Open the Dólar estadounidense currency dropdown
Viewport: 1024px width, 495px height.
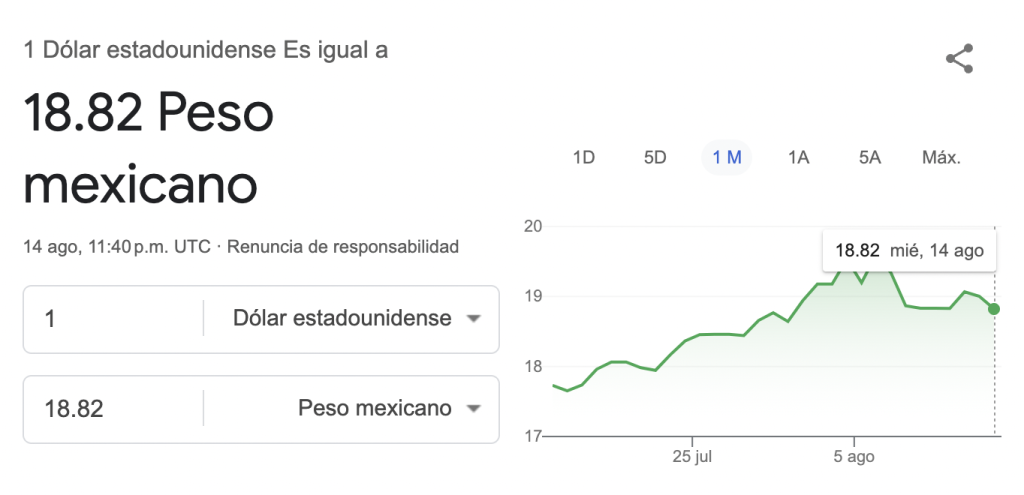pos(356,319)
